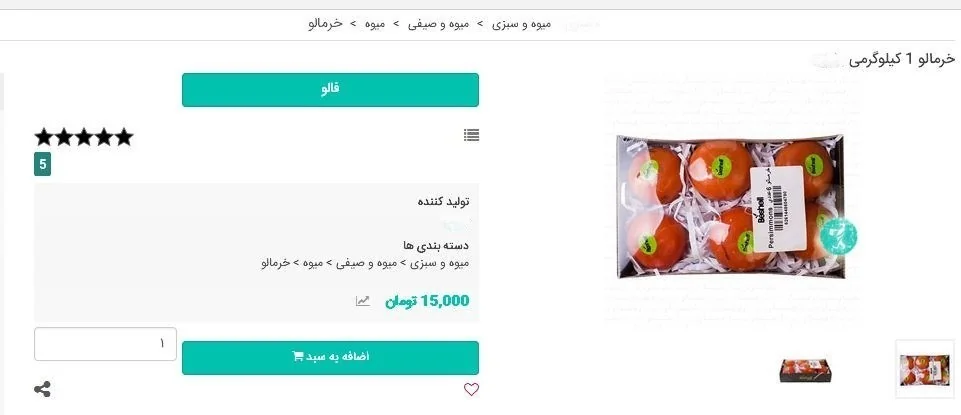
Task: Add product to wishlist with the heart
Action: (x=471, y=389)
